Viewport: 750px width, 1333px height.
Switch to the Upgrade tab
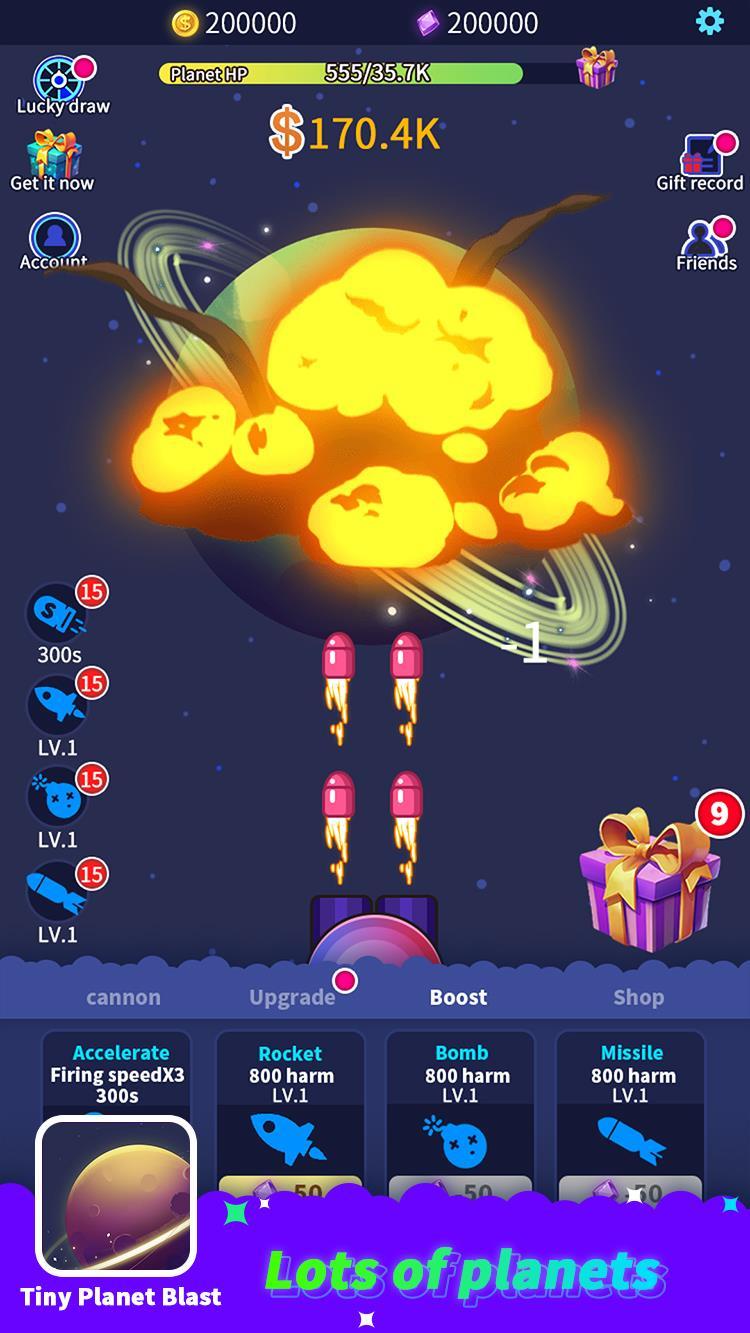point(292,997)
